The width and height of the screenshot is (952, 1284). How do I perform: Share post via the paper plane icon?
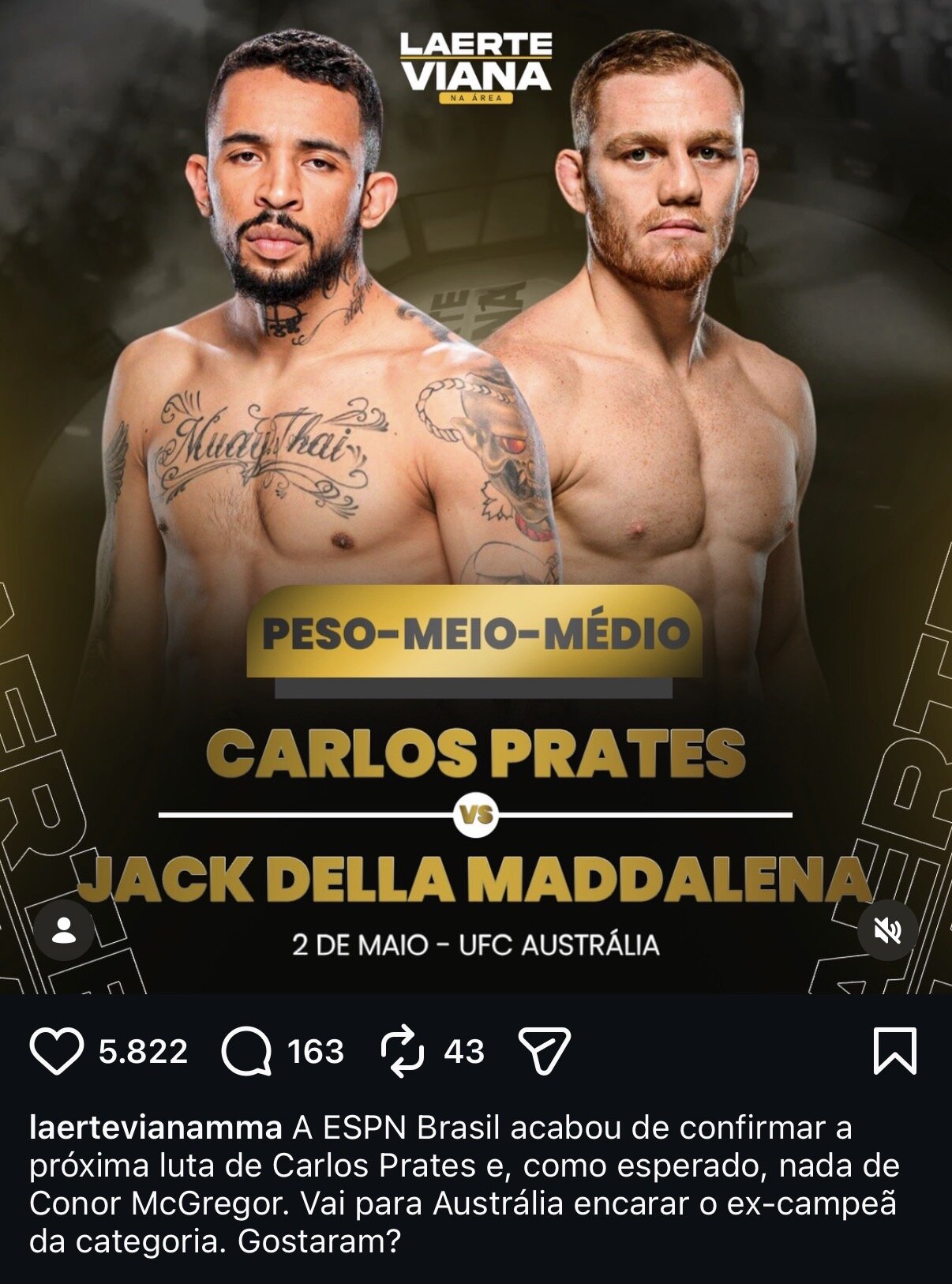(x=544, y=1051)
